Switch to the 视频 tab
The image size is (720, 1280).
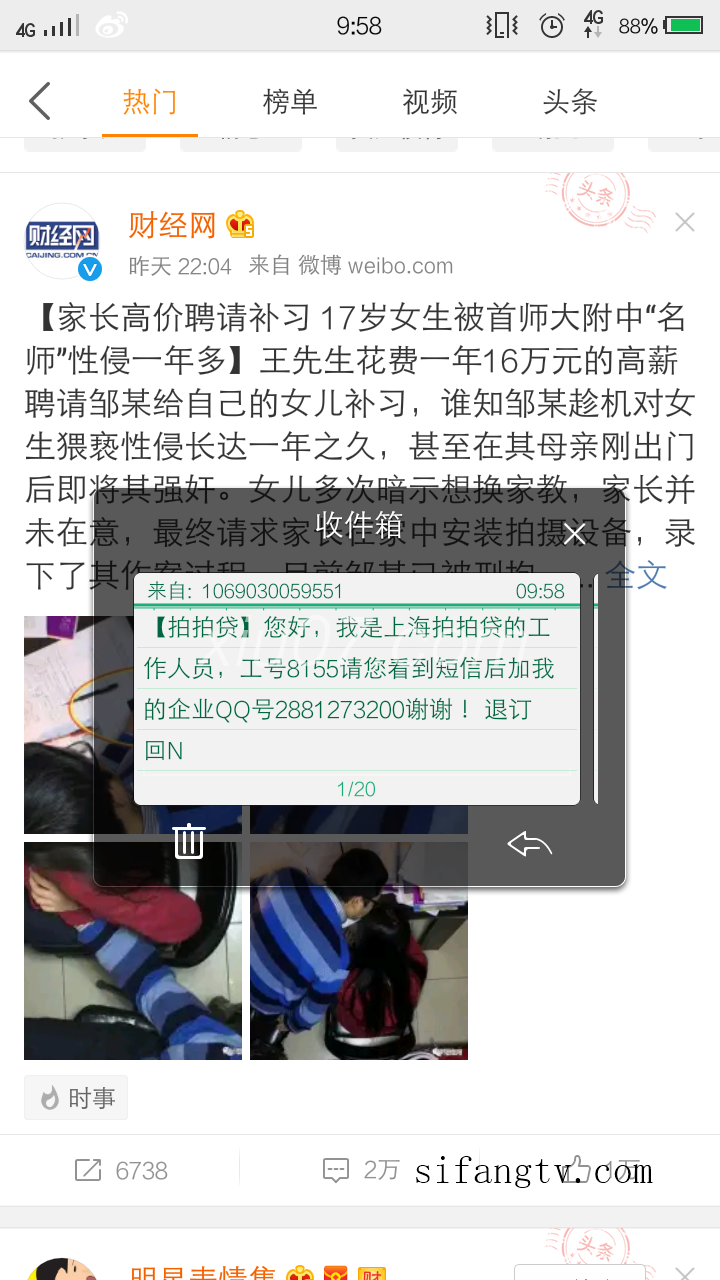click(430, 101)
